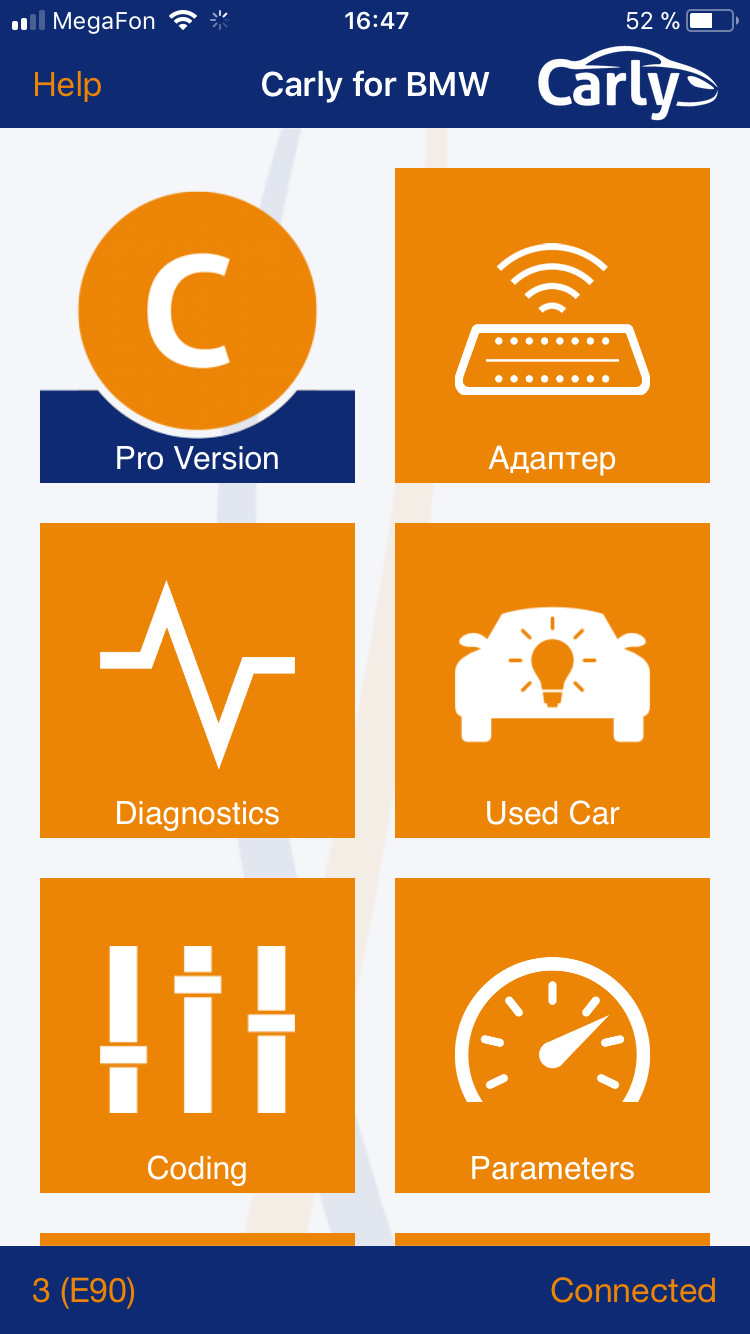Tap the 3 (E90) car model
The image size is (750, 1334).
pyautogui.click(x=84, y=1290)
